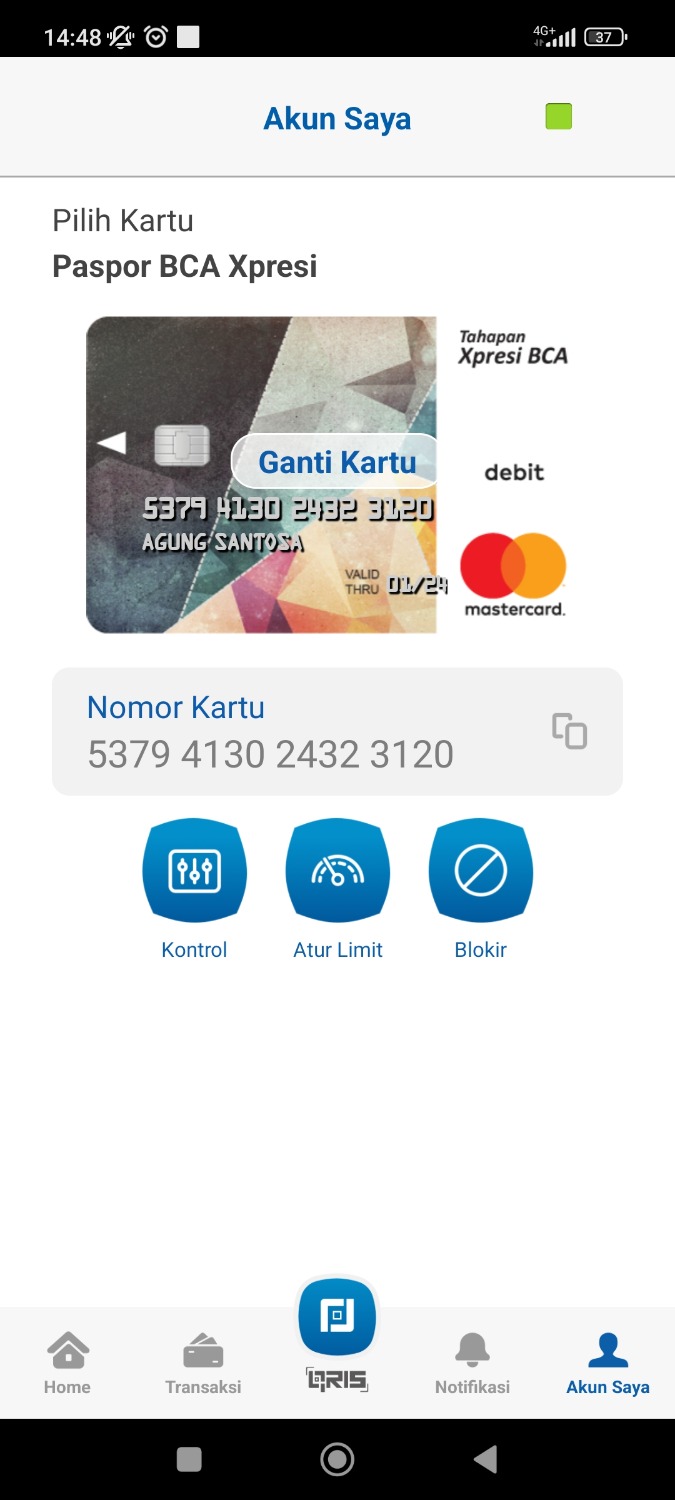Tap the system back button
Image resolution: width=675 pixels, height=1500 pixels.
pos(486,1459)
